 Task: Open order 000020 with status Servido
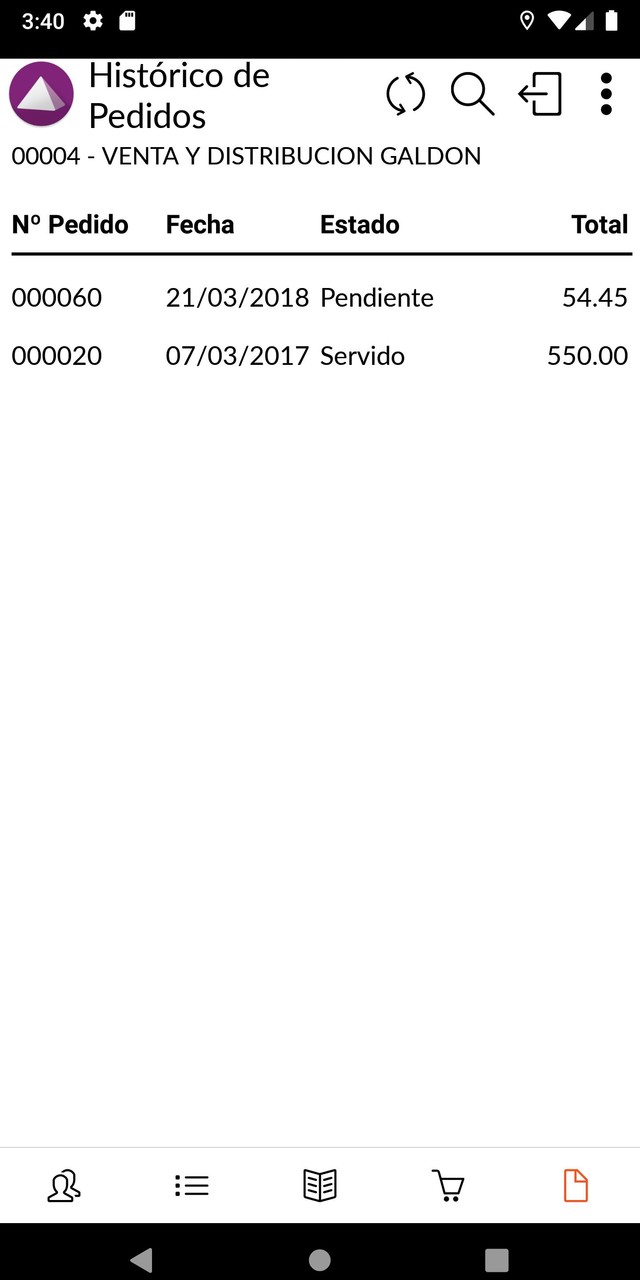[x=320, y=356]
